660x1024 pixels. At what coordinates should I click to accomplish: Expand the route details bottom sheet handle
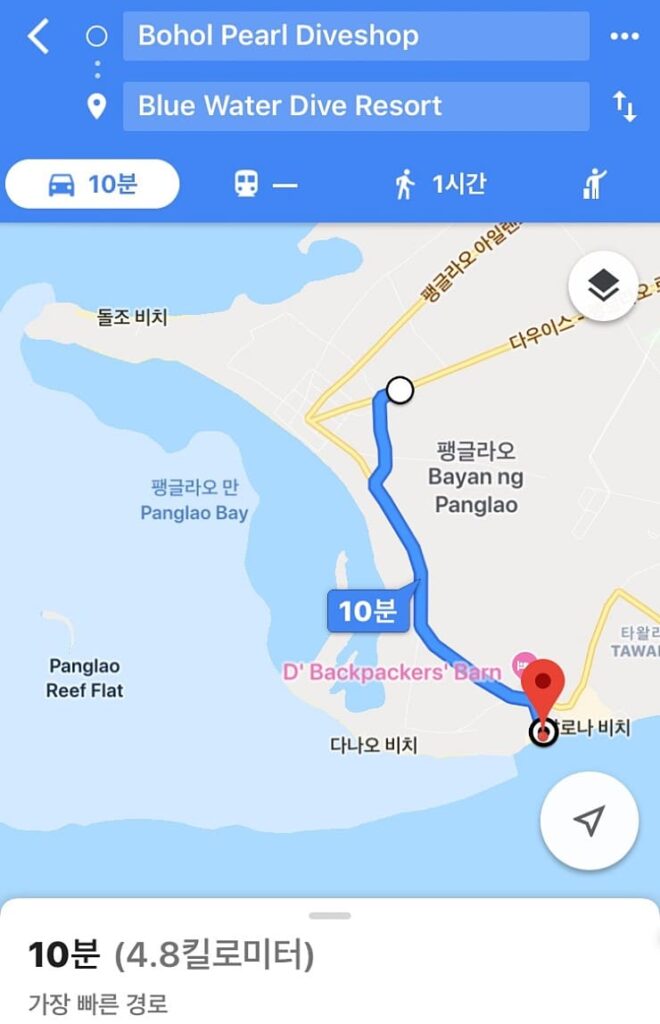tap(330, 915)
